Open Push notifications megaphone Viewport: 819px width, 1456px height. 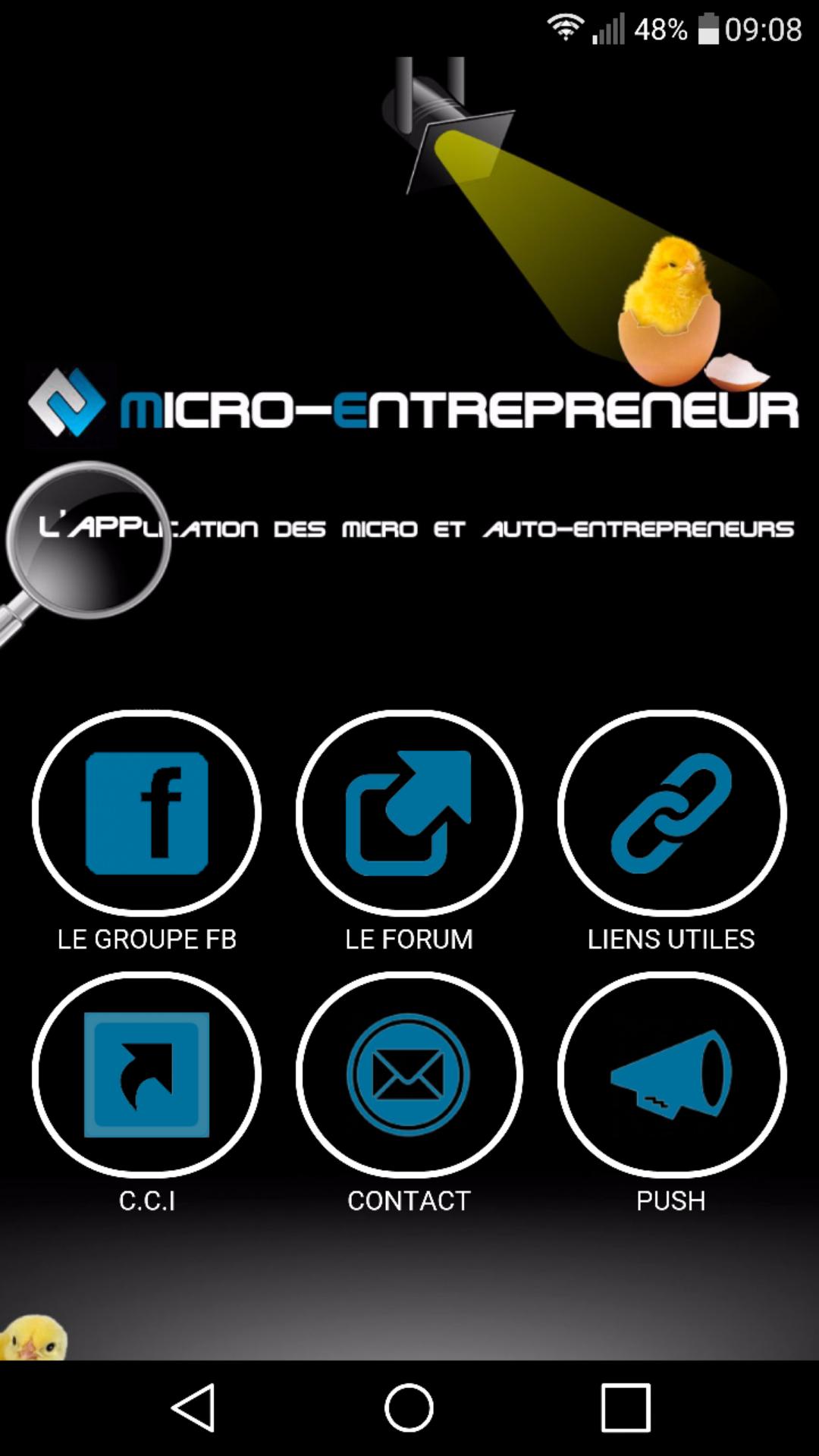pyautogui.click(x=671, y=1075)
